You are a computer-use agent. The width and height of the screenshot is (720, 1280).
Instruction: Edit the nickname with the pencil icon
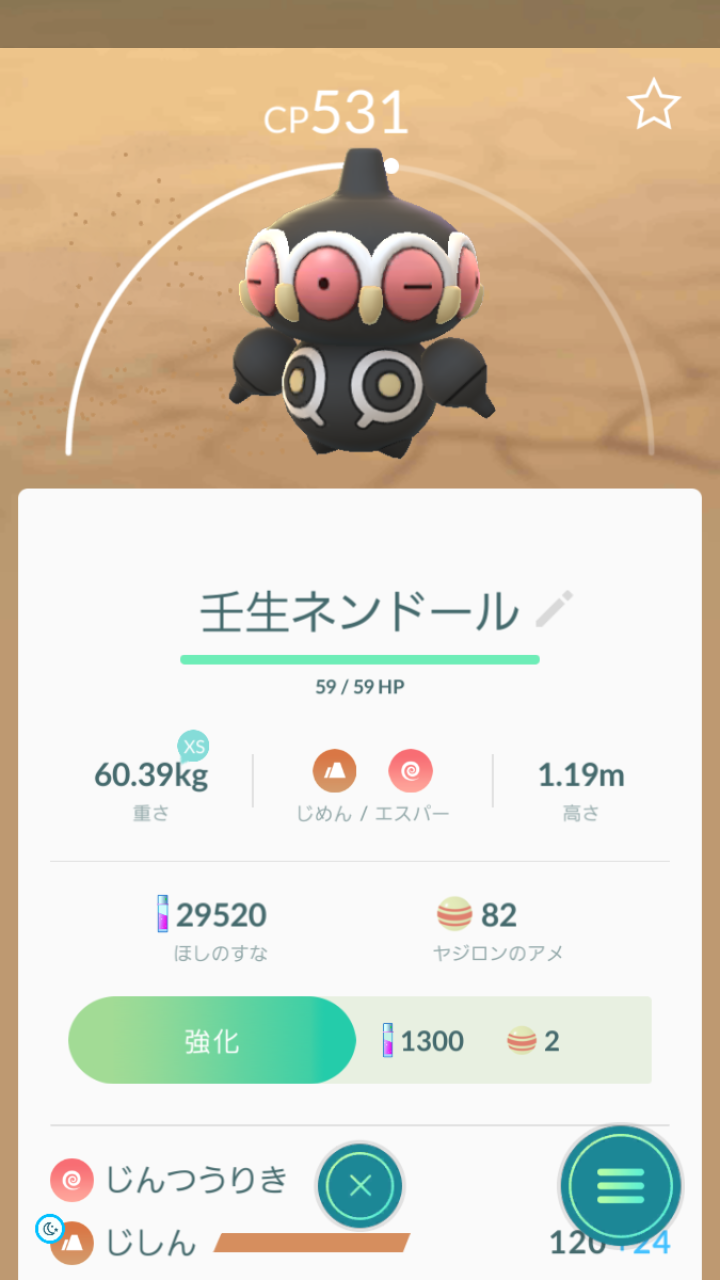(x=554, y=609)
